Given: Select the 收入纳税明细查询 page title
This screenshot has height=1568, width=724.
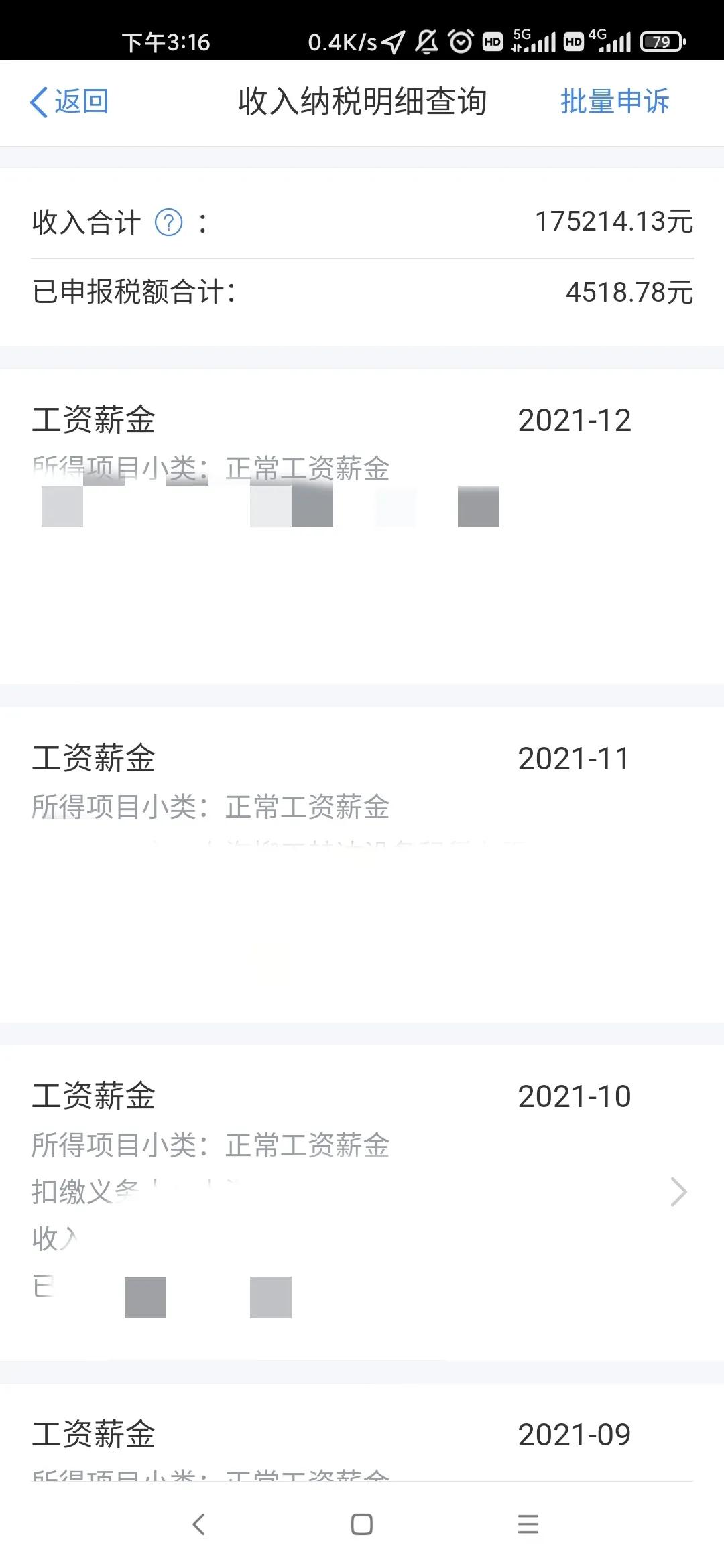Looking at the screenshot, I should coord(362,102).
